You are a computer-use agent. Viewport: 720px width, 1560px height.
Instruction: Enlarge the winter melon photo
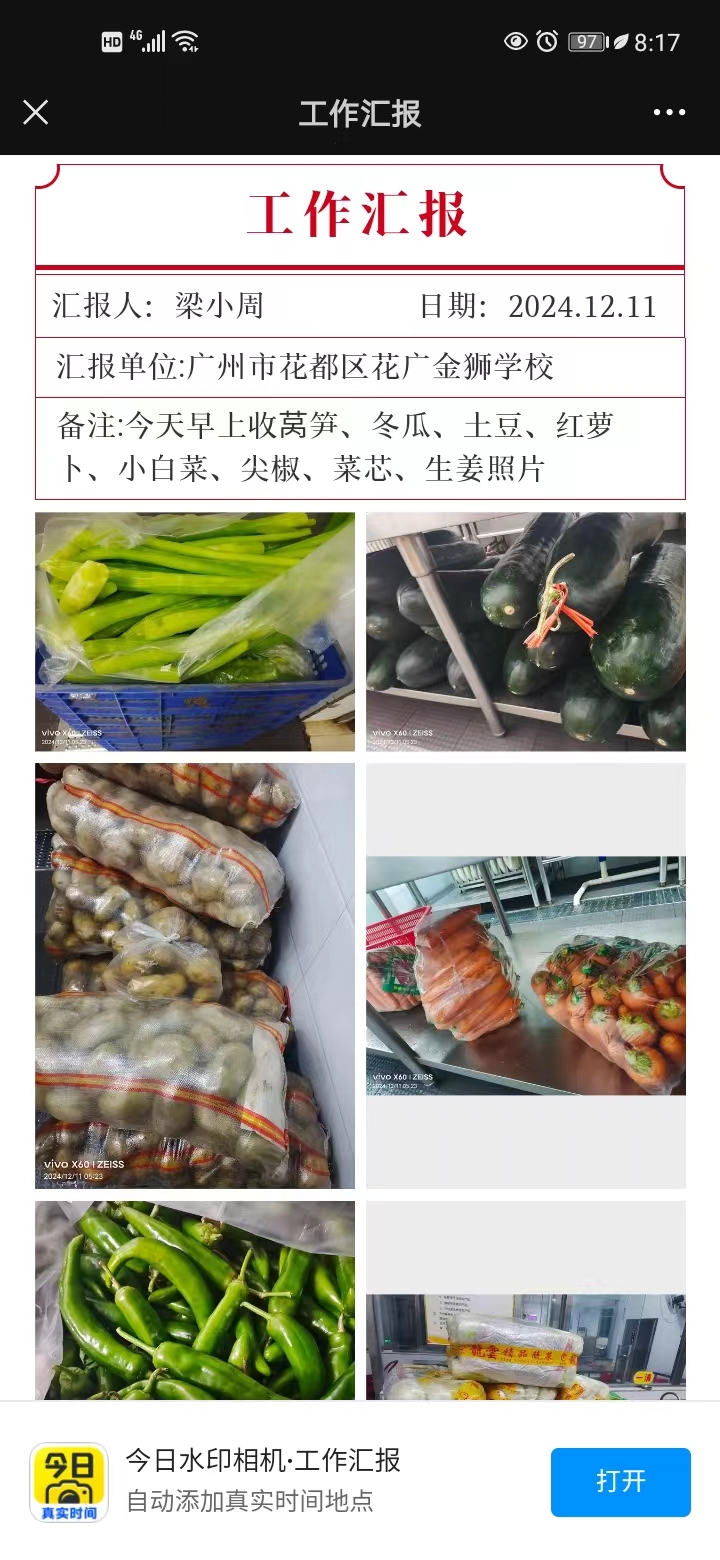[526, 631]
